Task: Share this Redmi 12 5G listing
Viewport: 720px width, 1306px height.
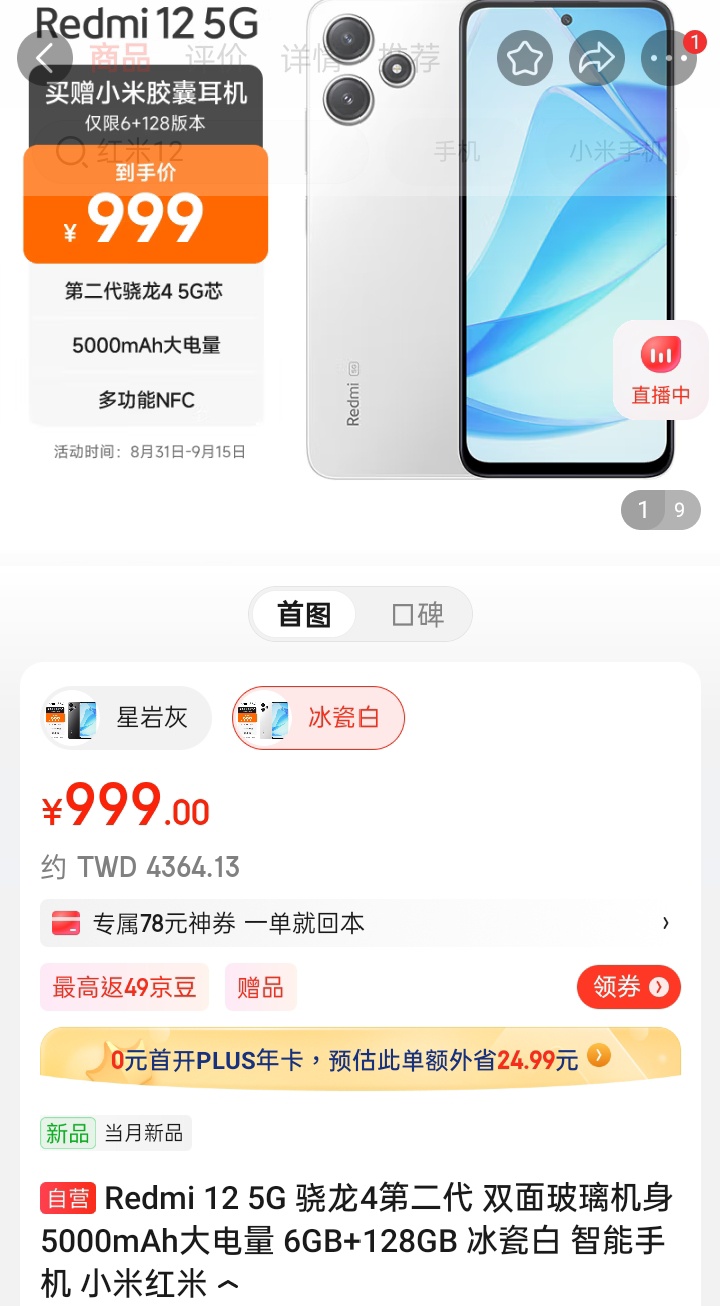Action: pyautogui.click(x=597, y=58)
